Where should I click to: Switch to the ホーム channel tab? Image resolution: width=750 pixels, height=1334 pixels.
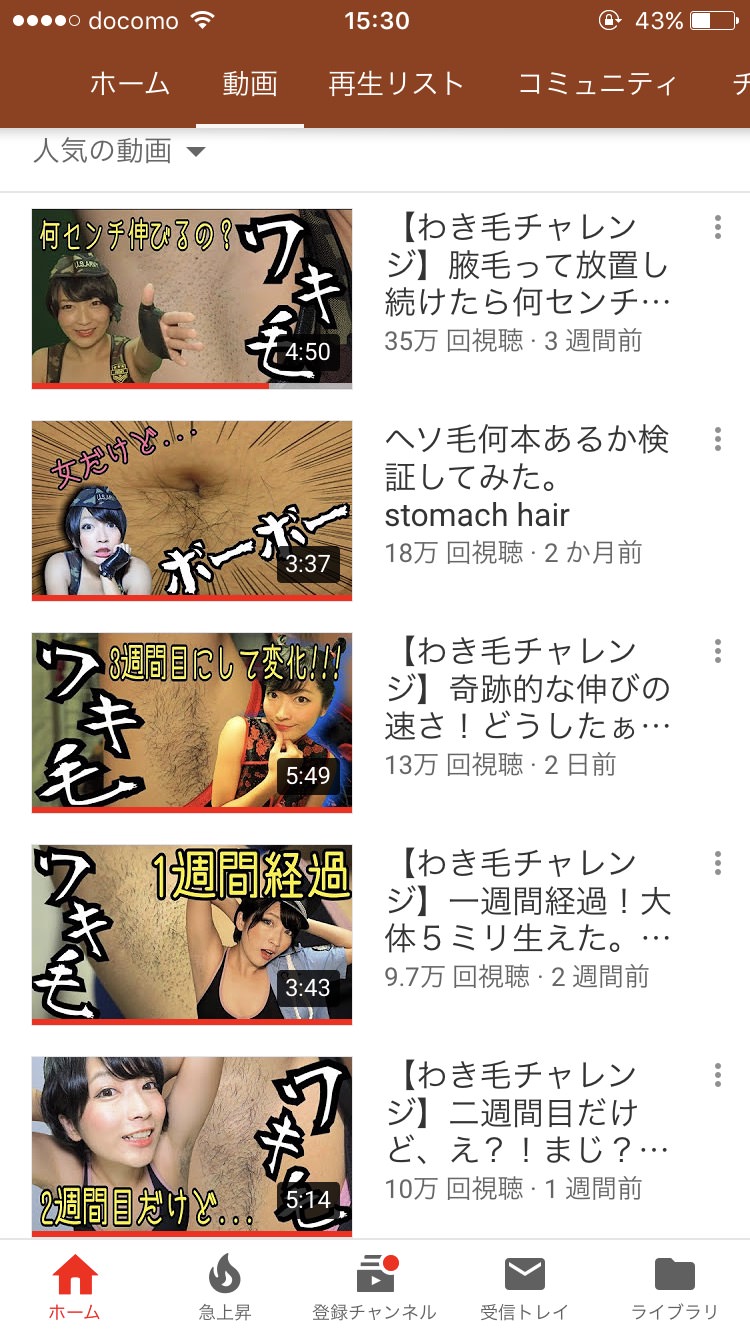tap(130, 85)
